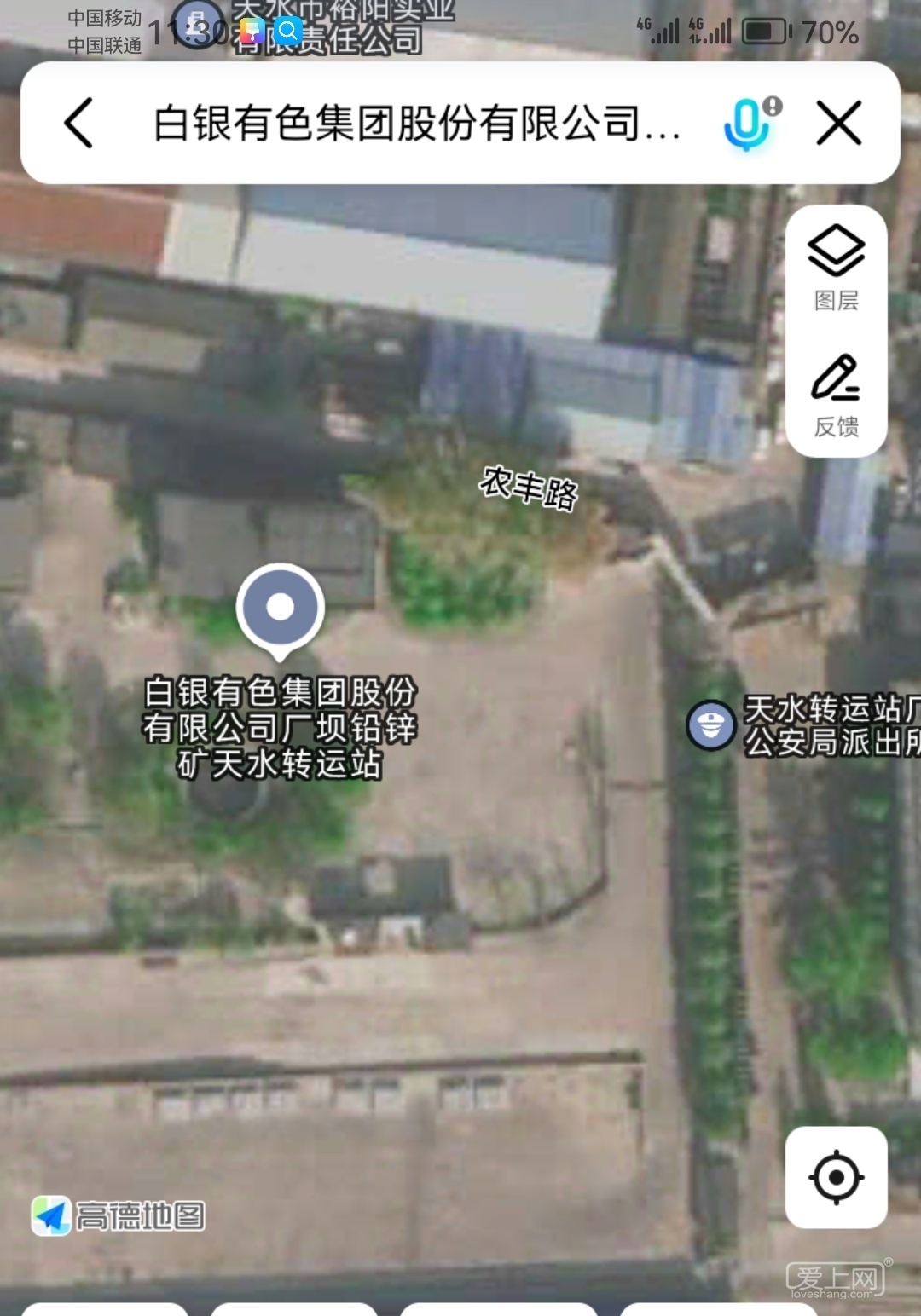Select the 白银有色集团 location pin
Image resolution: width=921 pixels, height=1316 pixels.
coord(280,609)
